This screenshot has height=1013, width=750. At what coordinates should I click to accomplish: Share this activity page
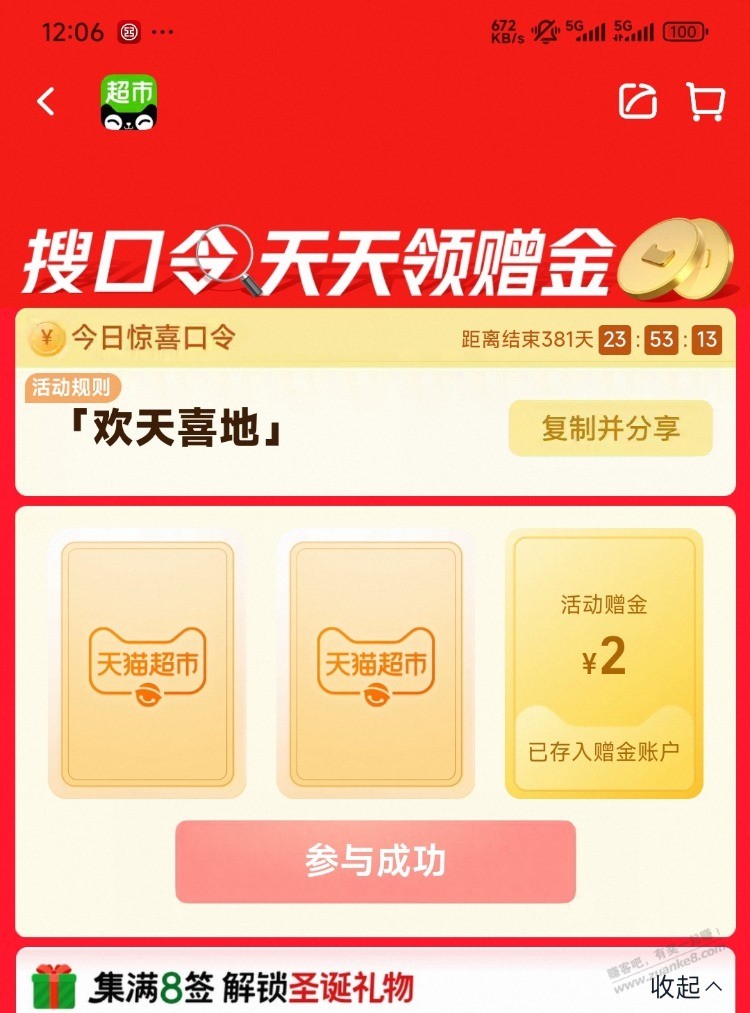[638, 102]
